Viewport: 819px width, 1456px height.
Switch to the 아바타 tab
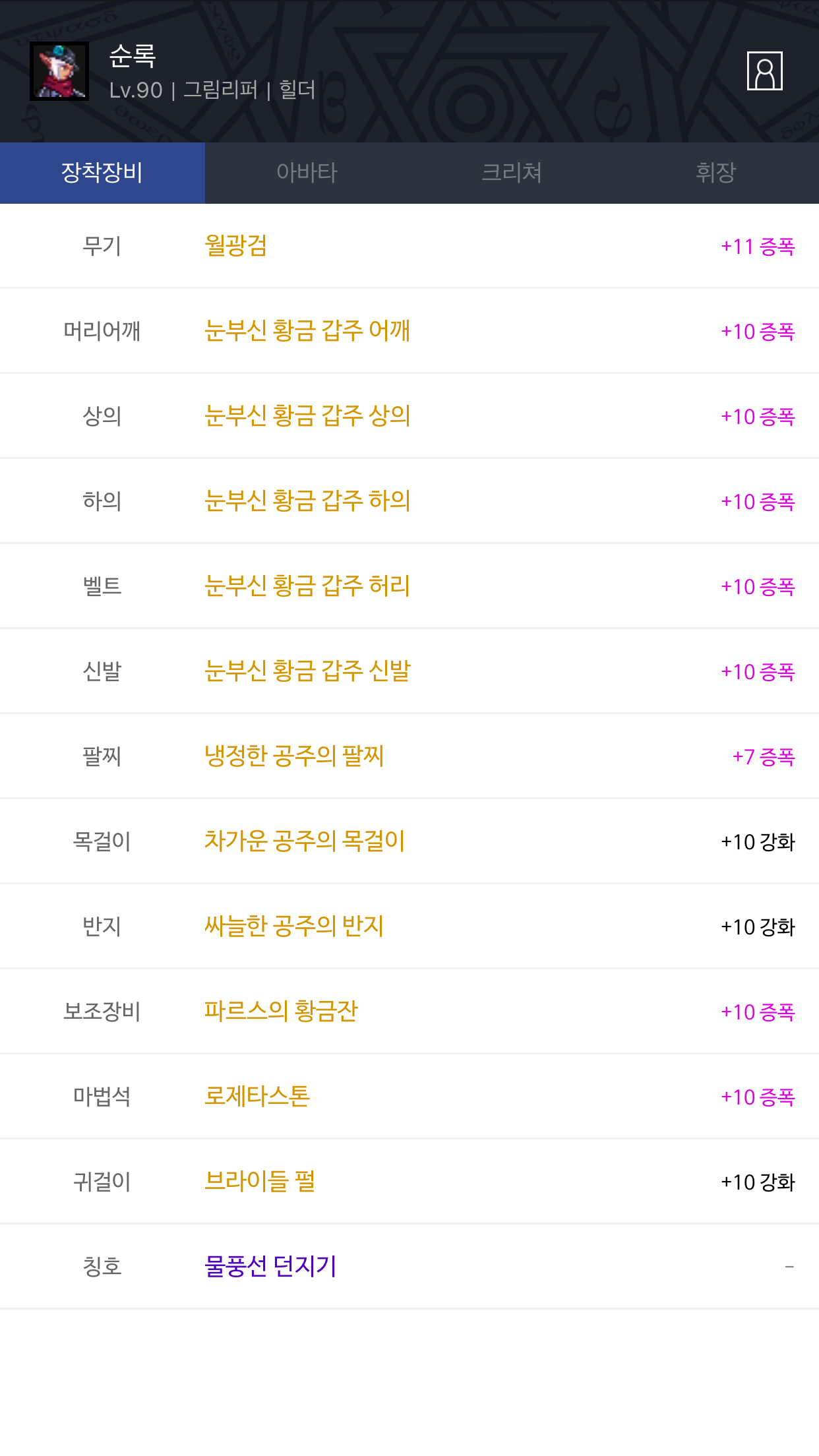click(307, 173)
